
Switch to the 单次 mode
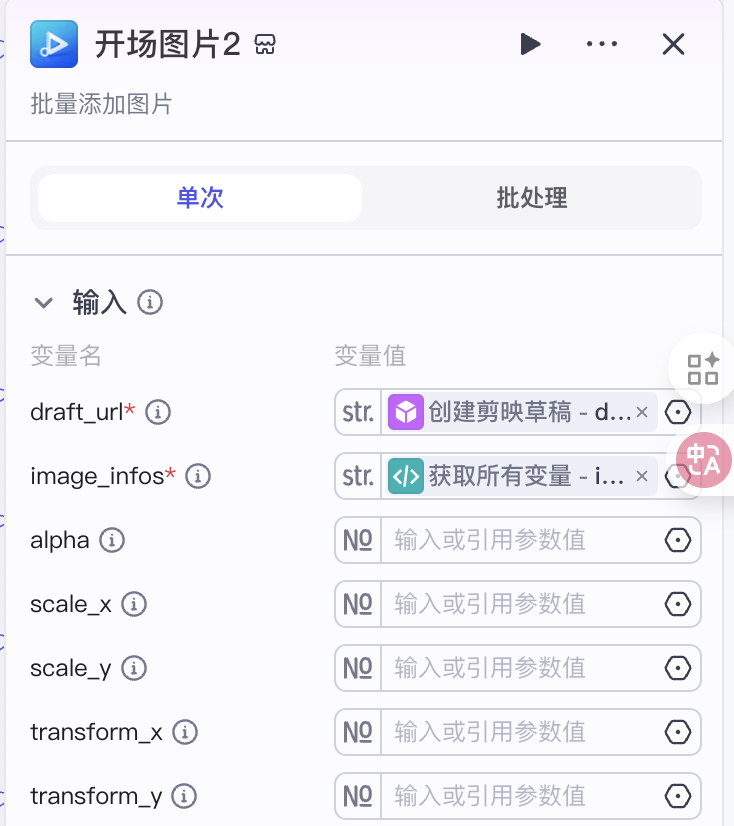[200, 198]
